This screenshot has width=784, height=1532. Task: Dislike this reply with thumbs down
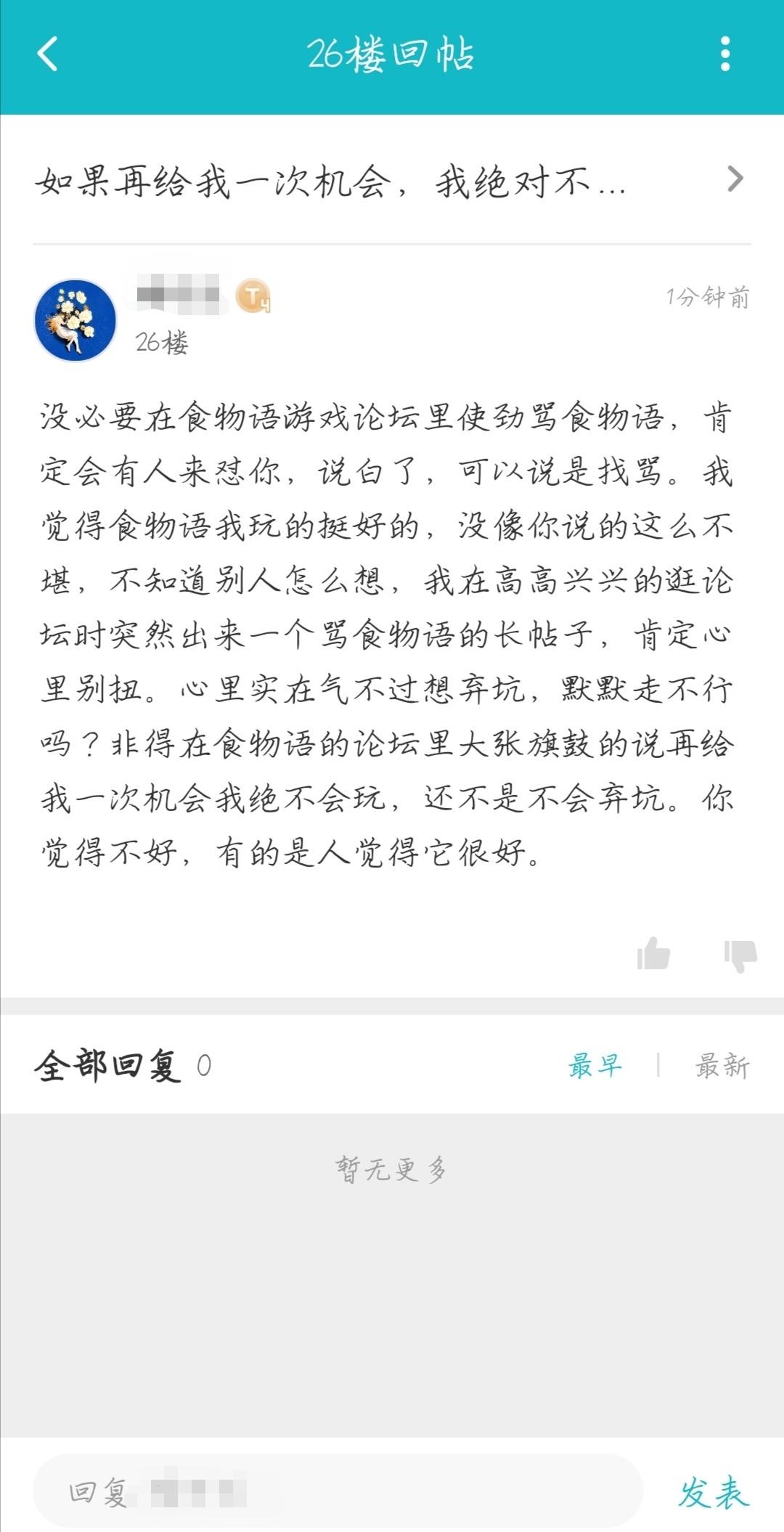tap(740, 955)
